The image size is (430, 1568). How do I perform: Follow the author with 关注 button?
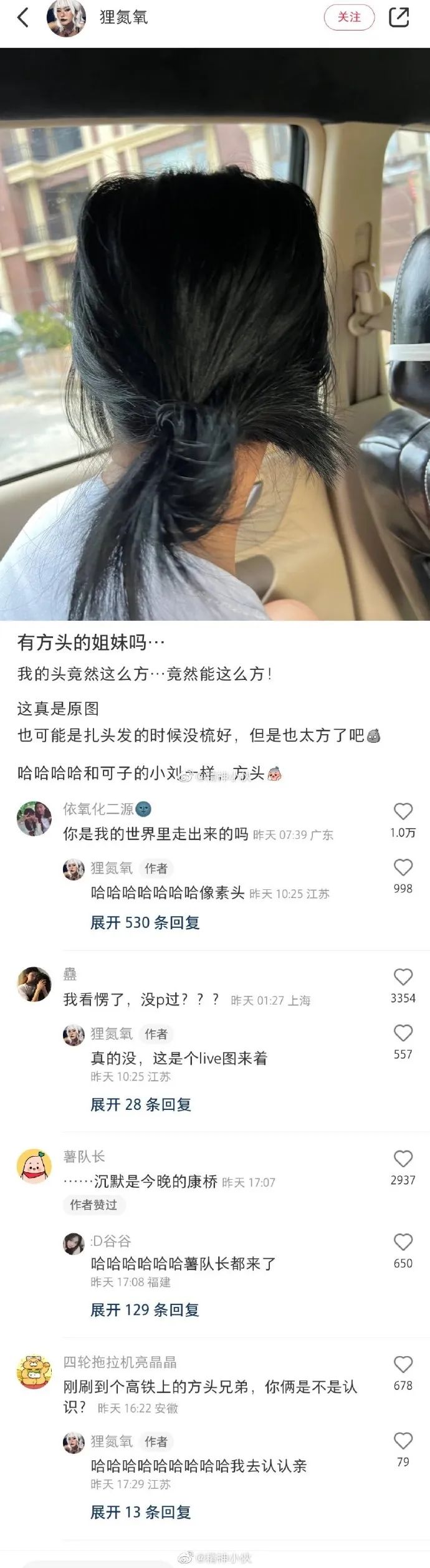tap(349, 17)
